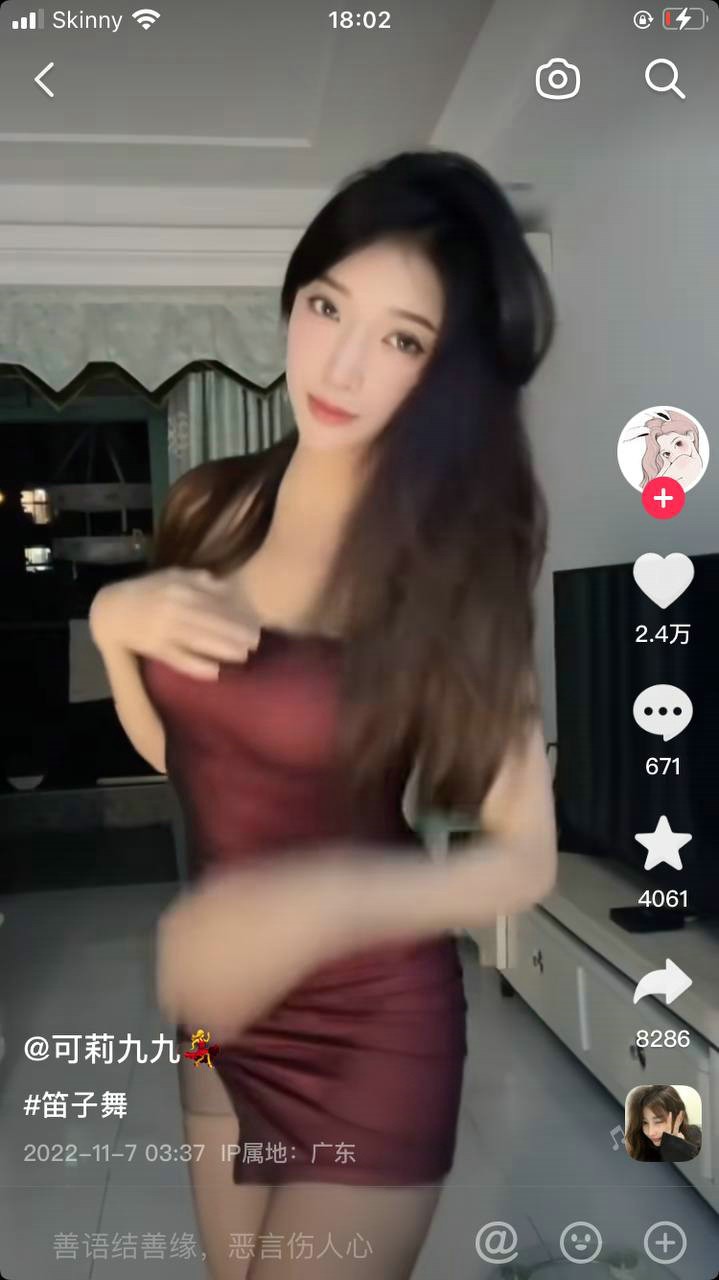Open the @可莉九九 username link
The width and height of the screenshot is (719, 1280).
coord(102,1049)
